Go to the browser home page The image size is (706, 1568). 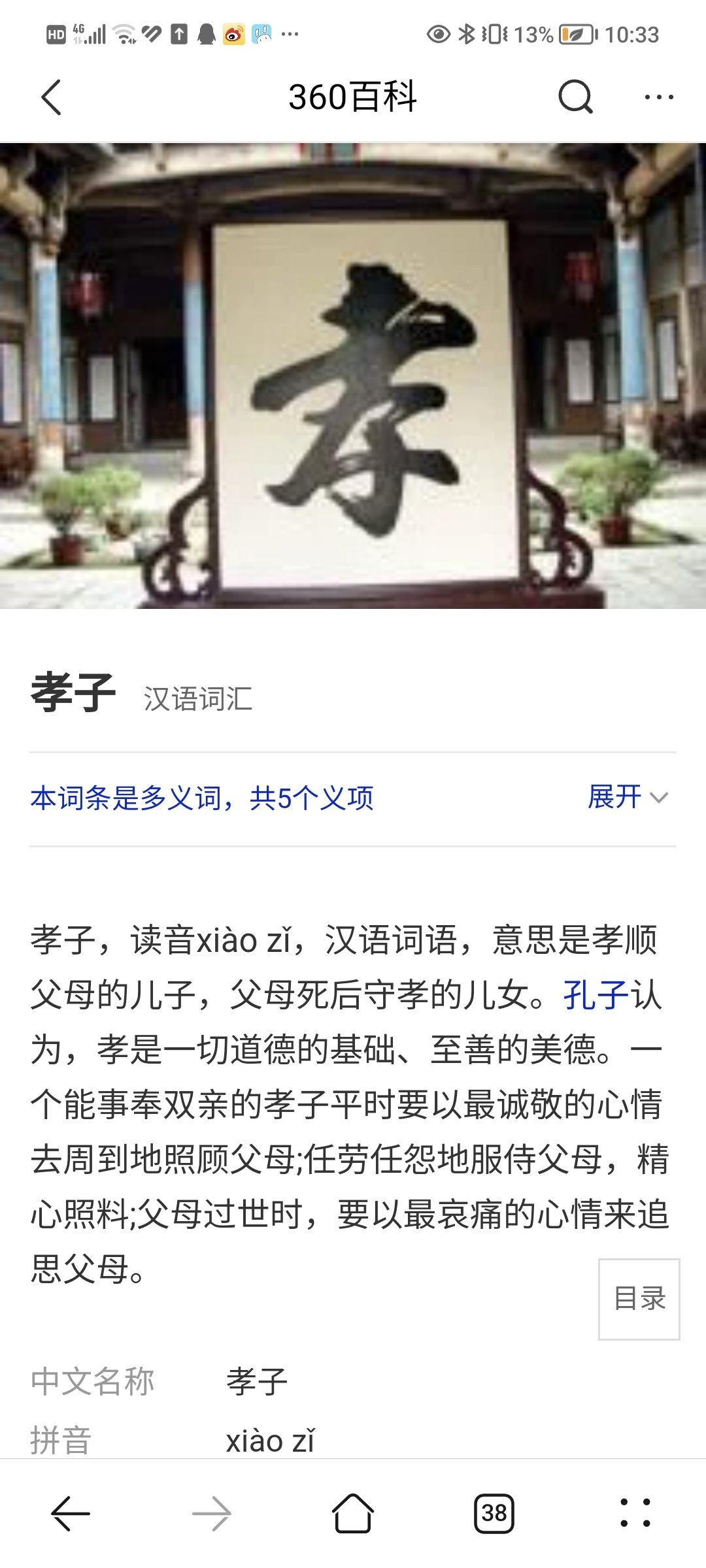(x=353, y=1513)
